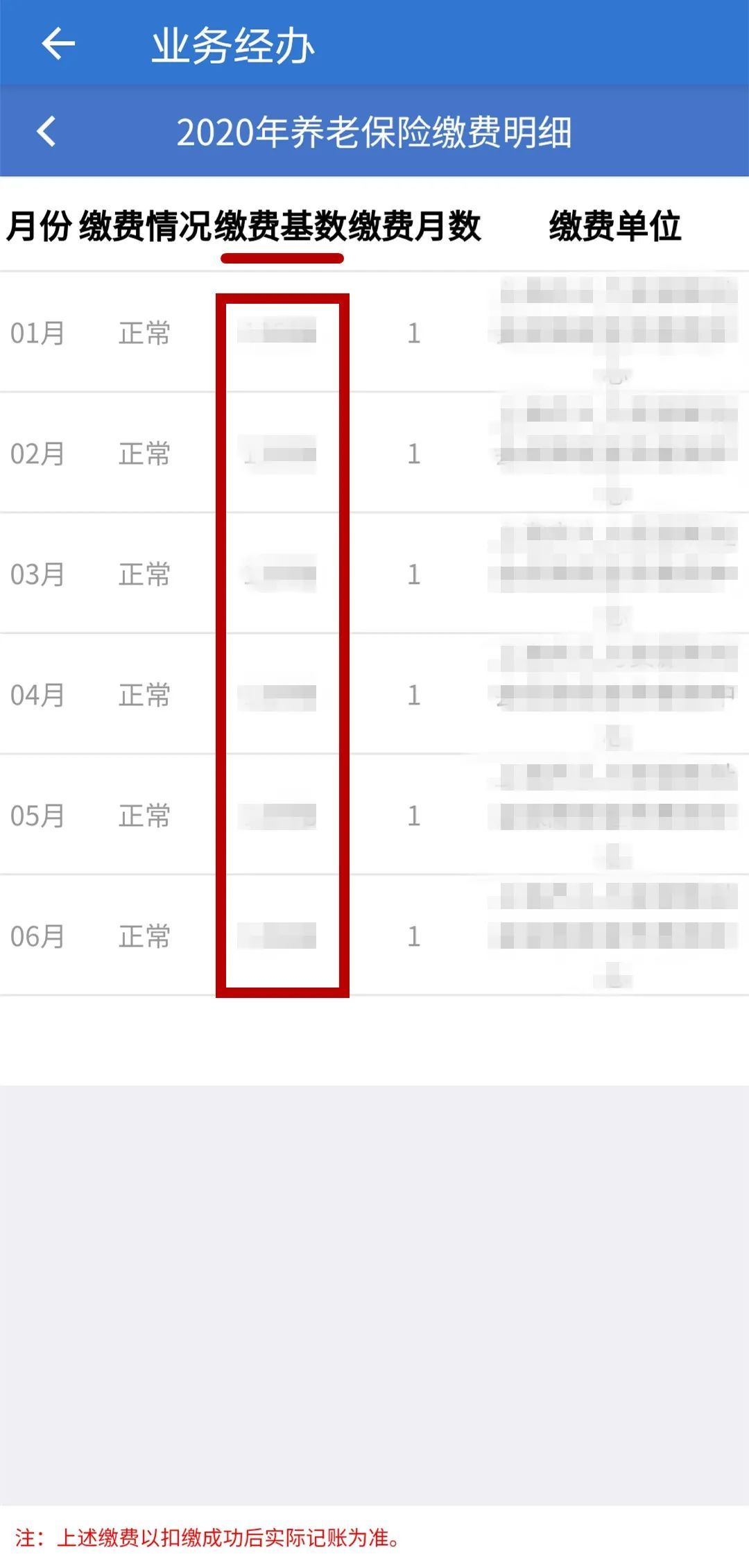
Task: Tap the back arrow beside 业务经办
Action: tap(58, 44)
